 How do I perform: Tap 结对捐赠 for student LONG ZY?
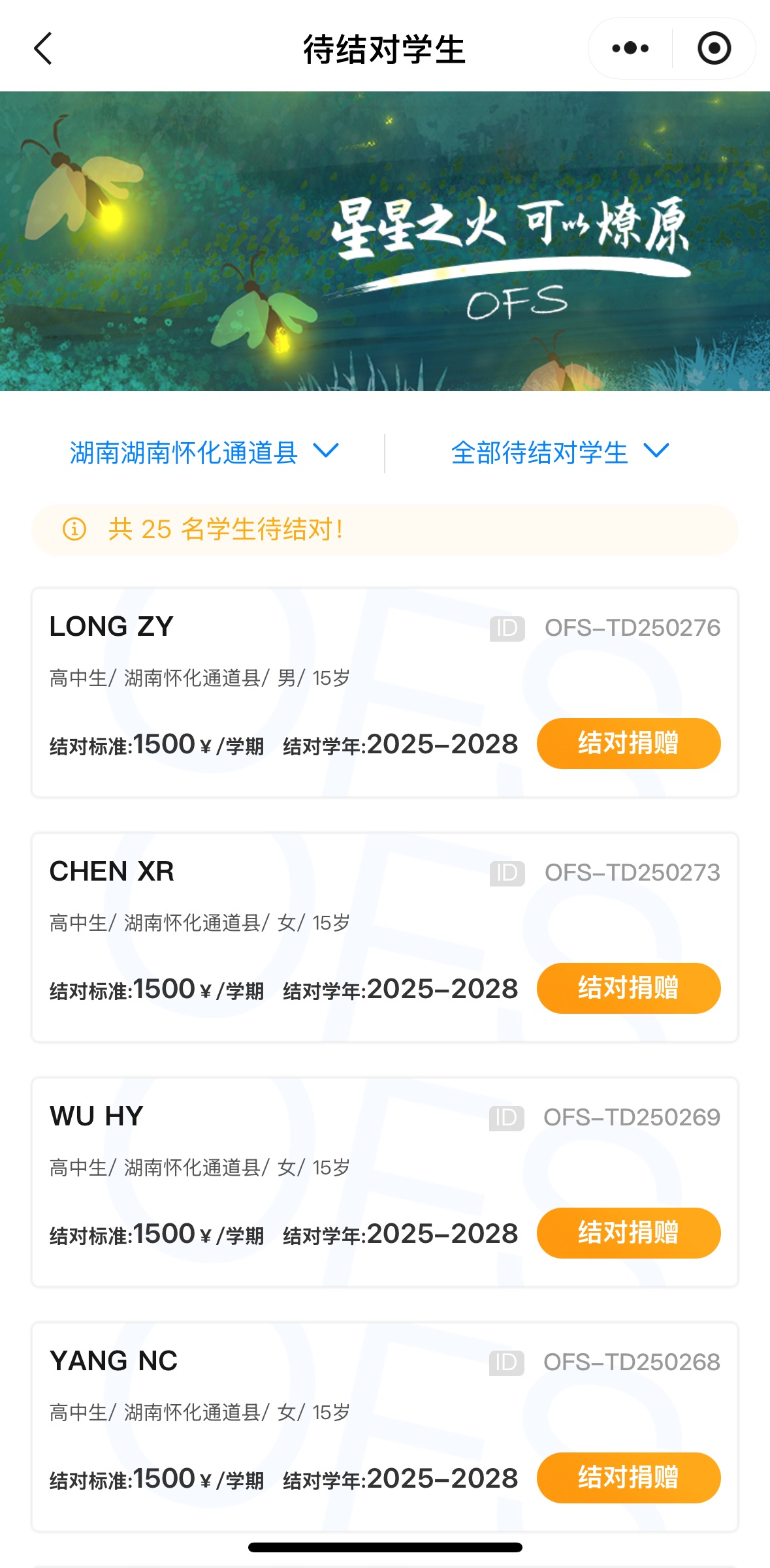(628, 744)
